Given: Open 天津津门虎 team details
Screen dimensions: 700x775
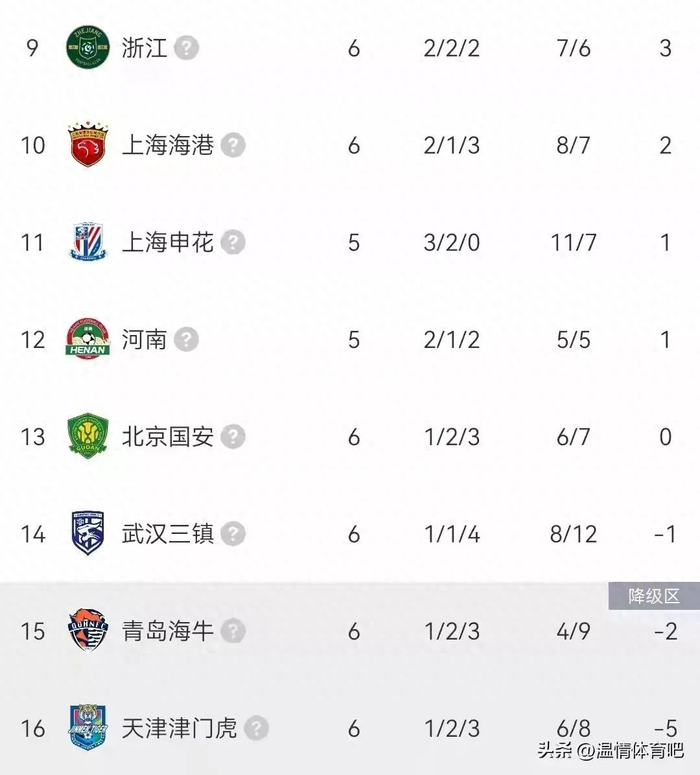Looking at the screenshot, I should point(179,727).
